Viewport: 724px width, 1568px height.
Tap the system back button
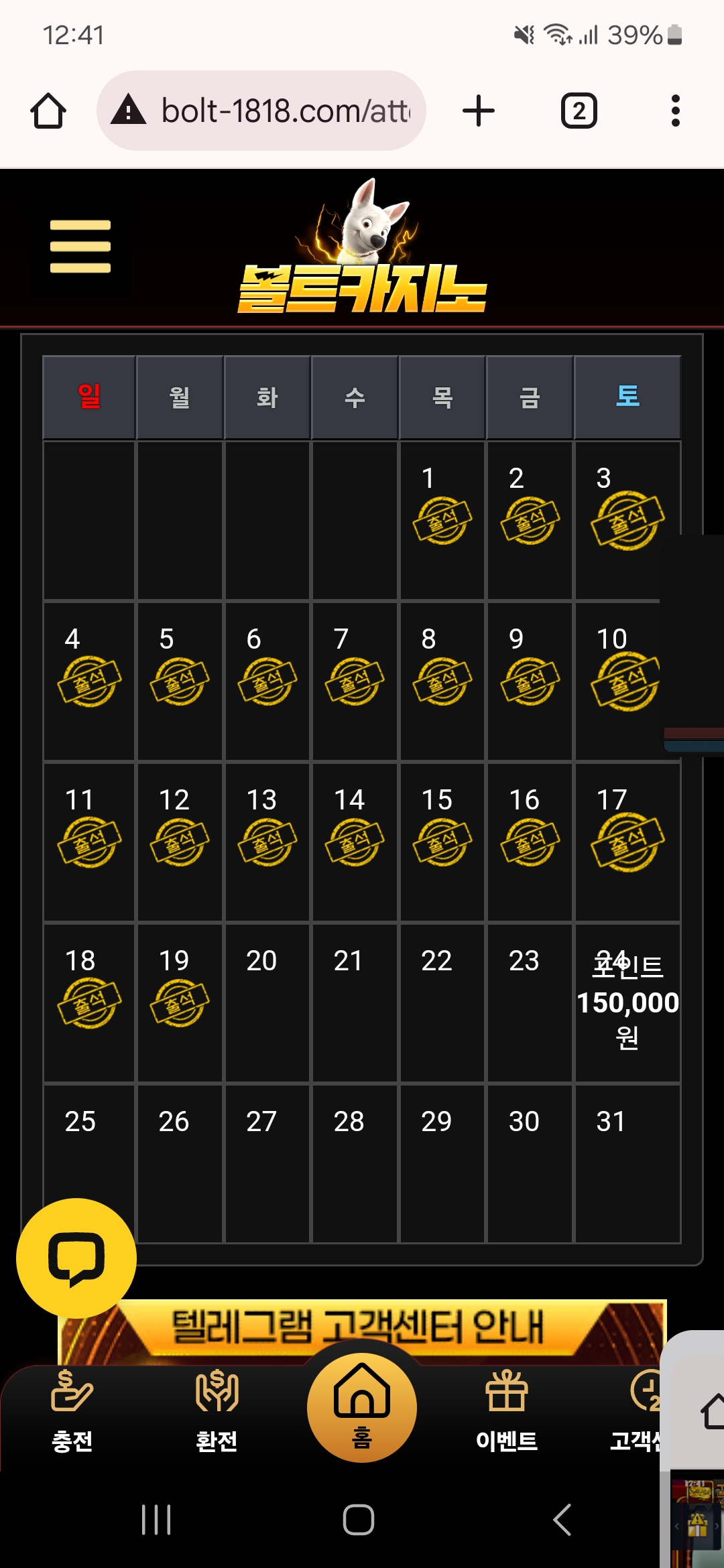[x=562, y=1519]
